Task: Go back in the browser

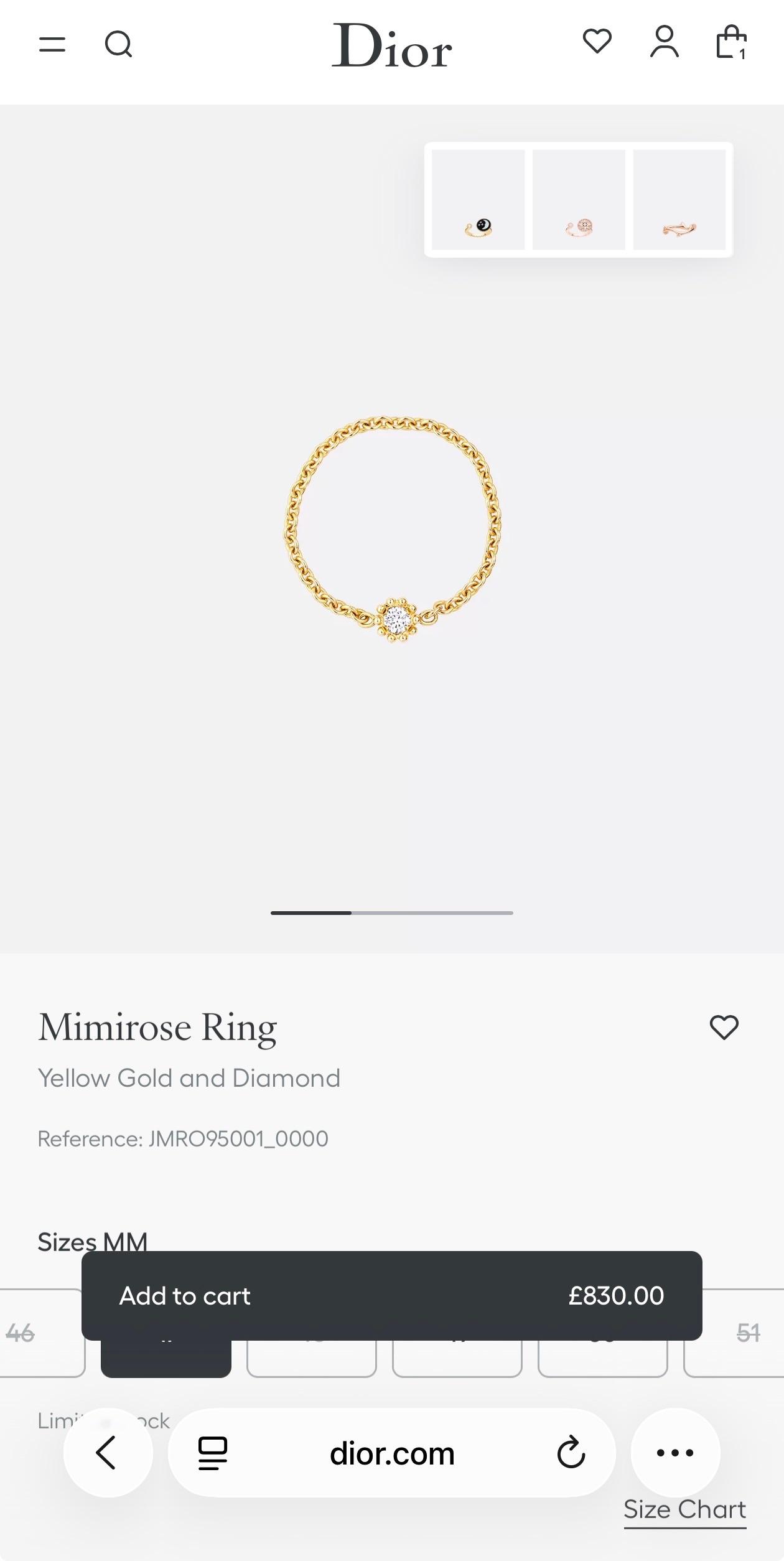Action: [108, 1453]
